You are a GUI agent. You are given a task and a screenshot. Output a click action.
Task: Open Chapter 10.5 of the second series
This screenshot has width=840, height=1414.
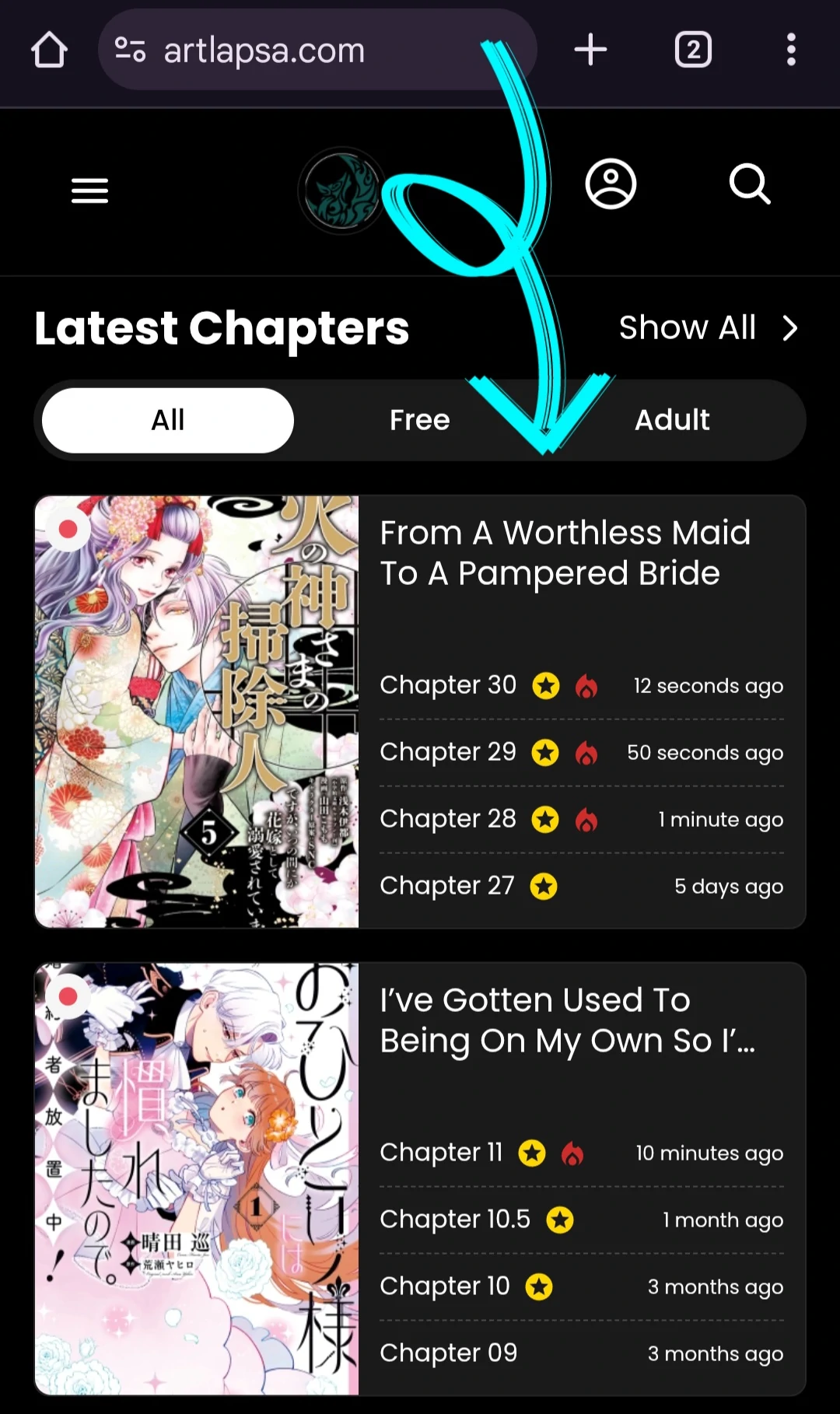(x=453, y=1219)
